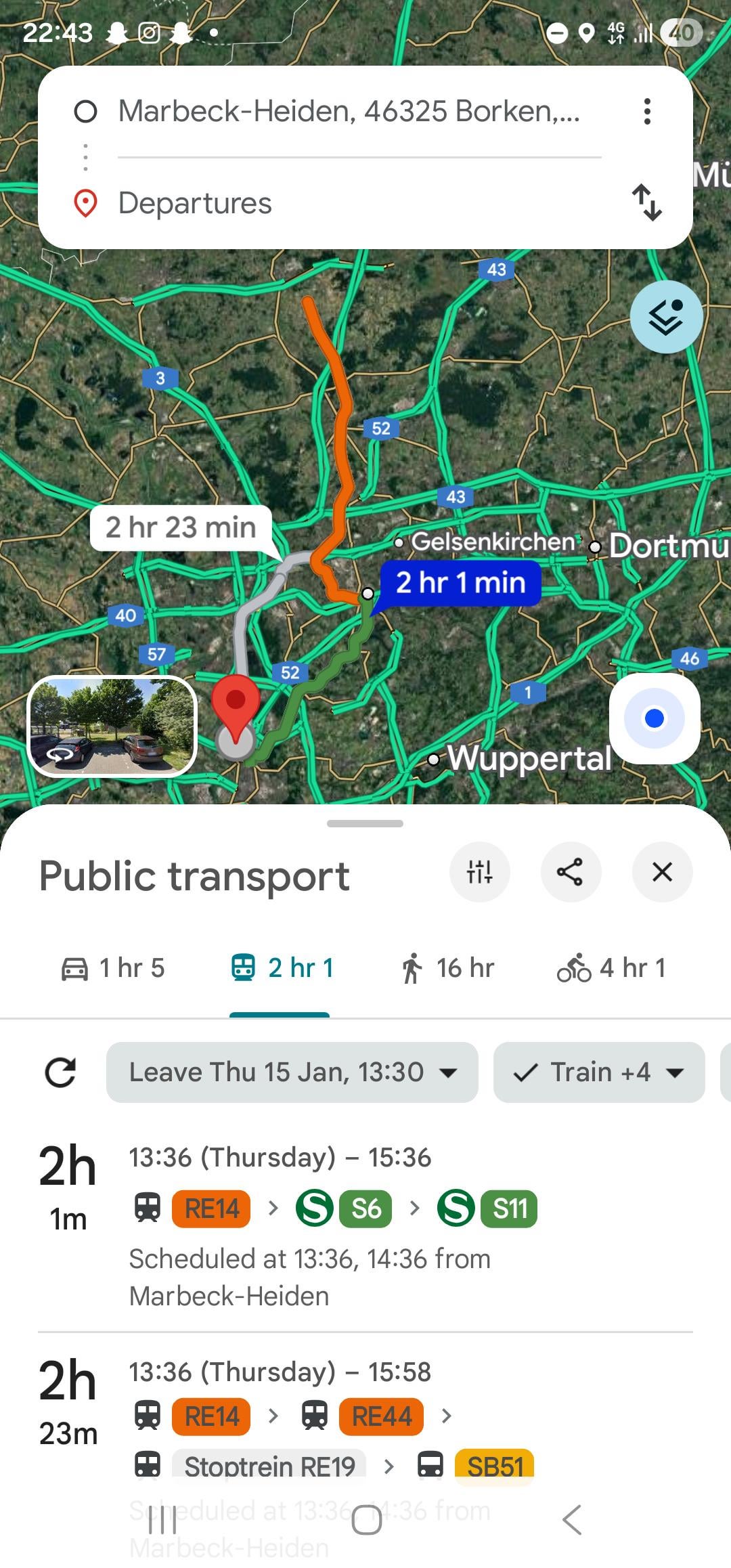The image size is (731, 1568).
Task: Open the 2h 1m route via RE14, S6, S11
Action: (x=365, y=1225)
